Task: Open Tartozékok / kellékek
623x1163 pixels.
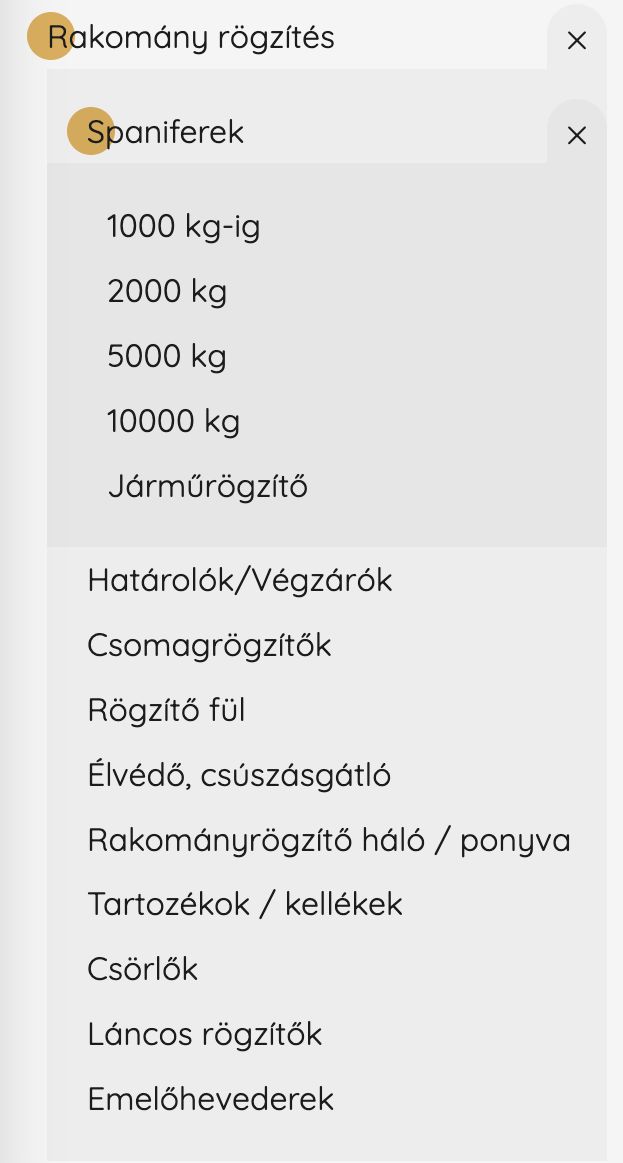Action: click(x=245, y=904)
